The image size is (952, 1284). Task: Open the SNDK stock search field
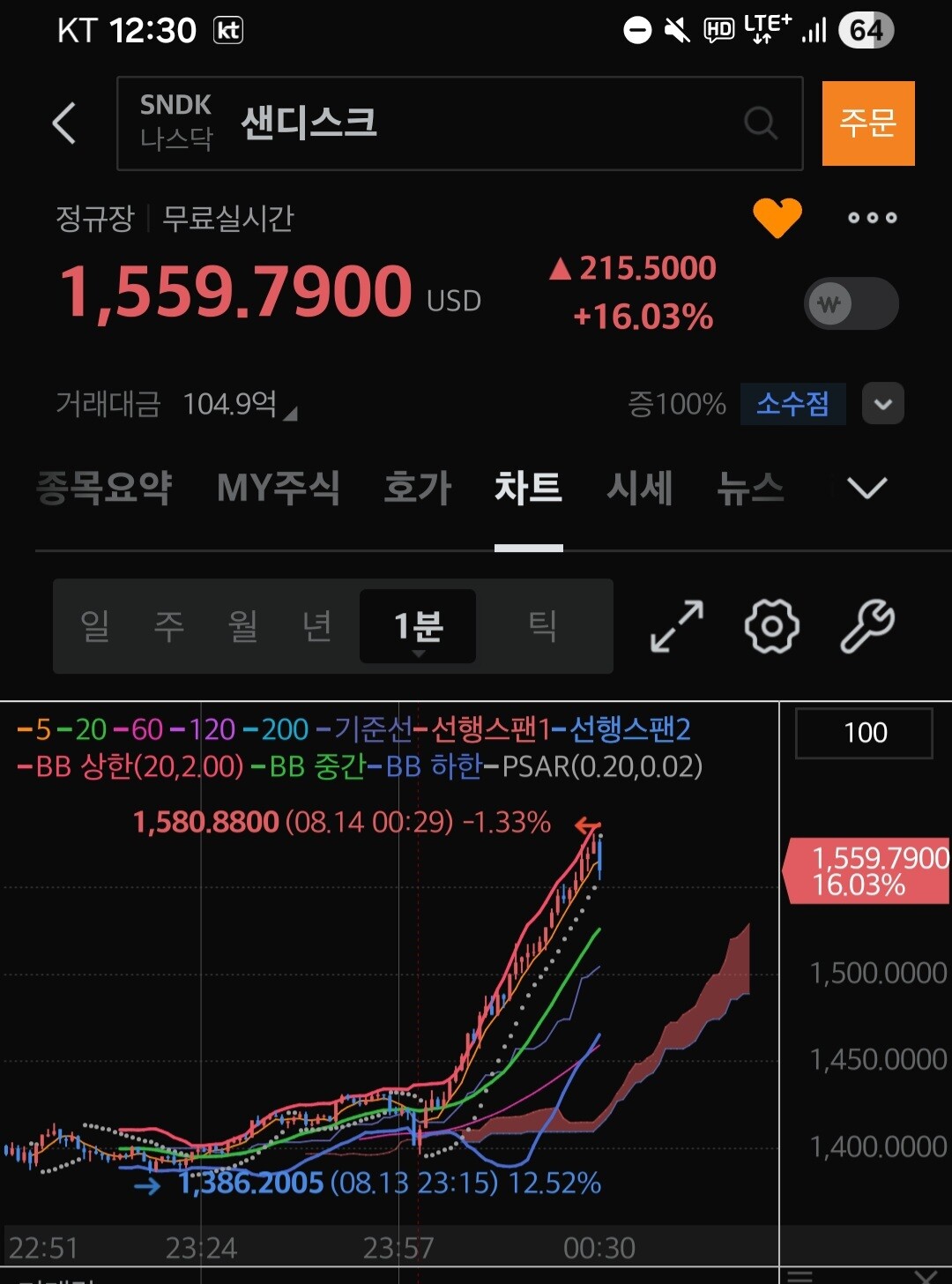click(x=459, y=123)
